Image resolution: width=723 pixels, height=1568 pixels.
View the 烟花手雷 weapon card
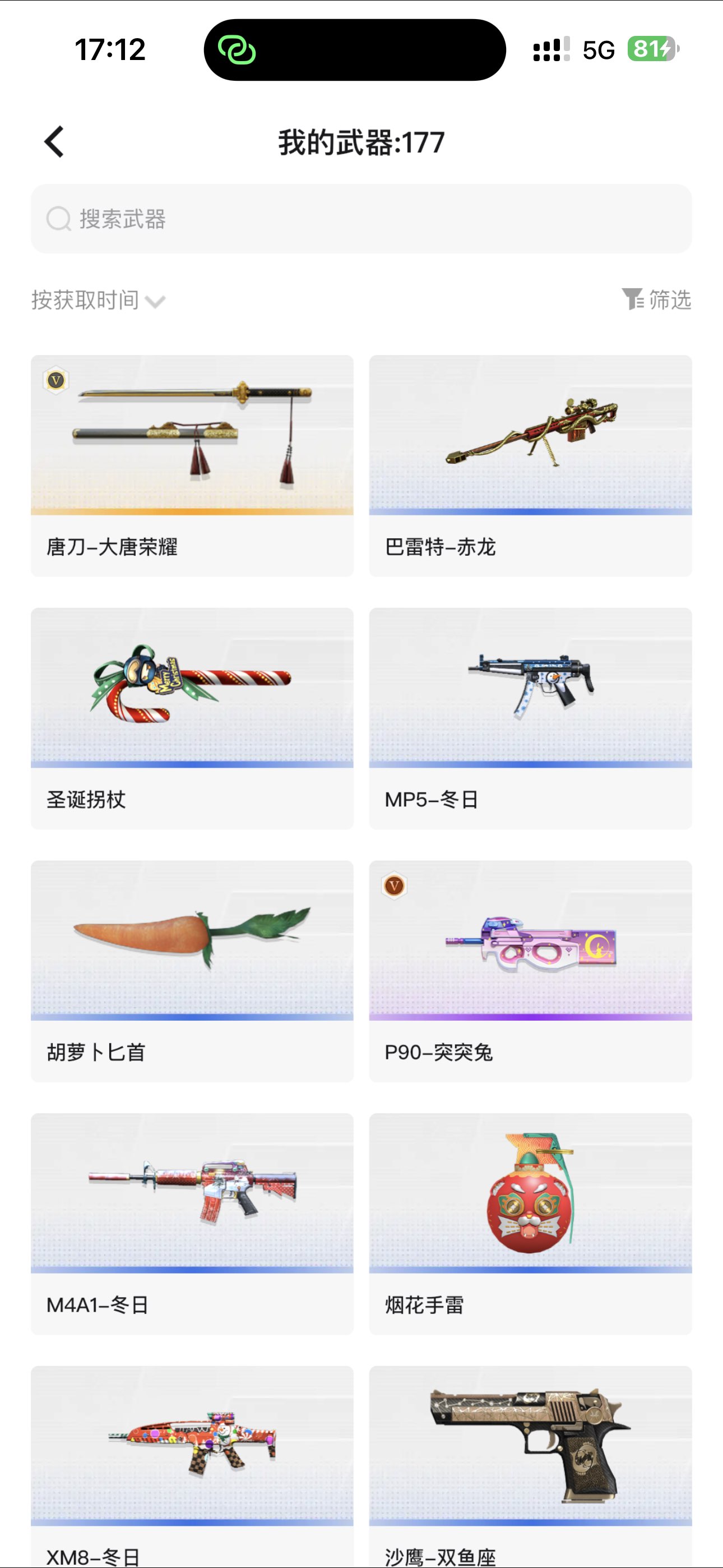click(x=530, y=1224)
